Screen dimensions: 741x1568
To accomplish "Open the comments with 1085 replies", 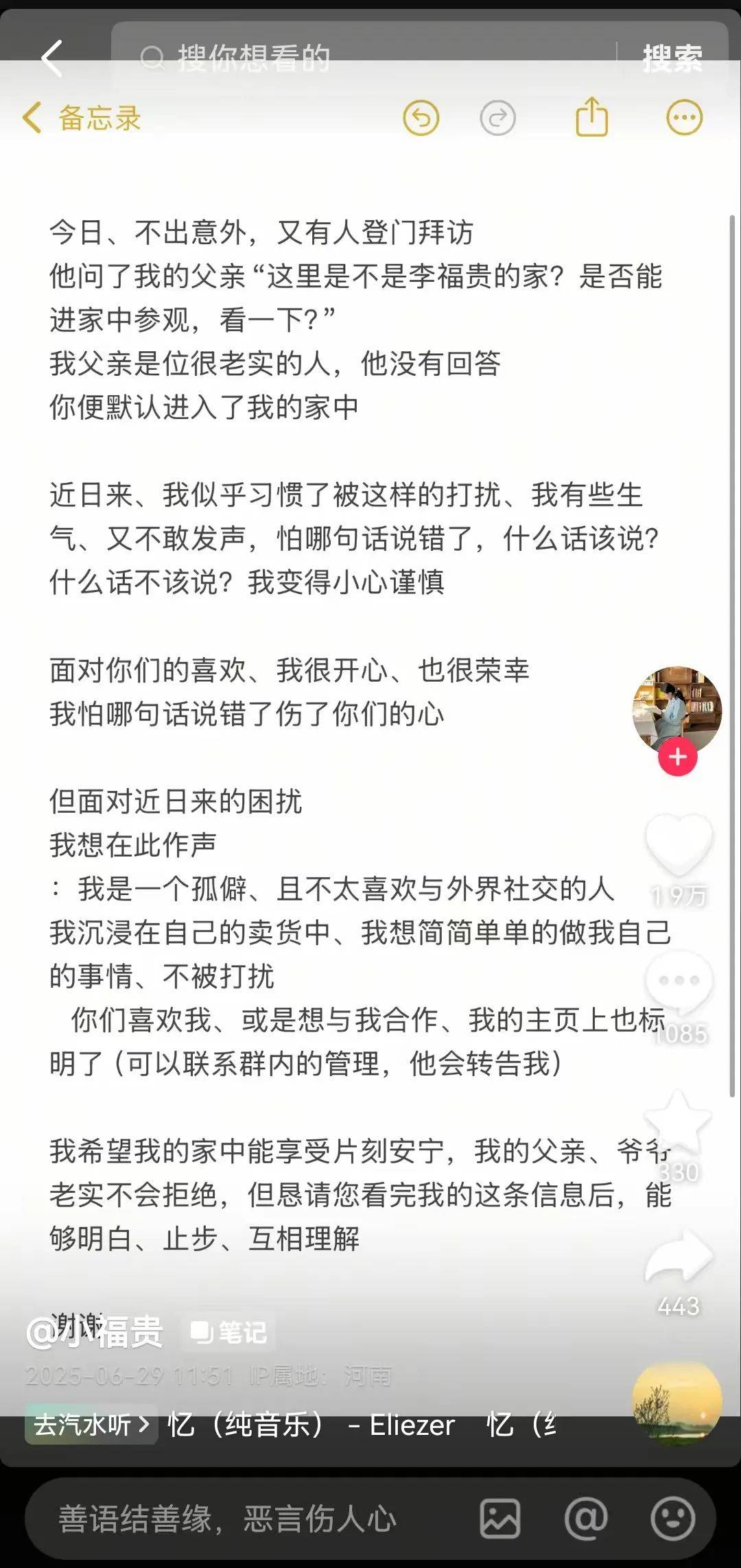I will click(679, 982).
